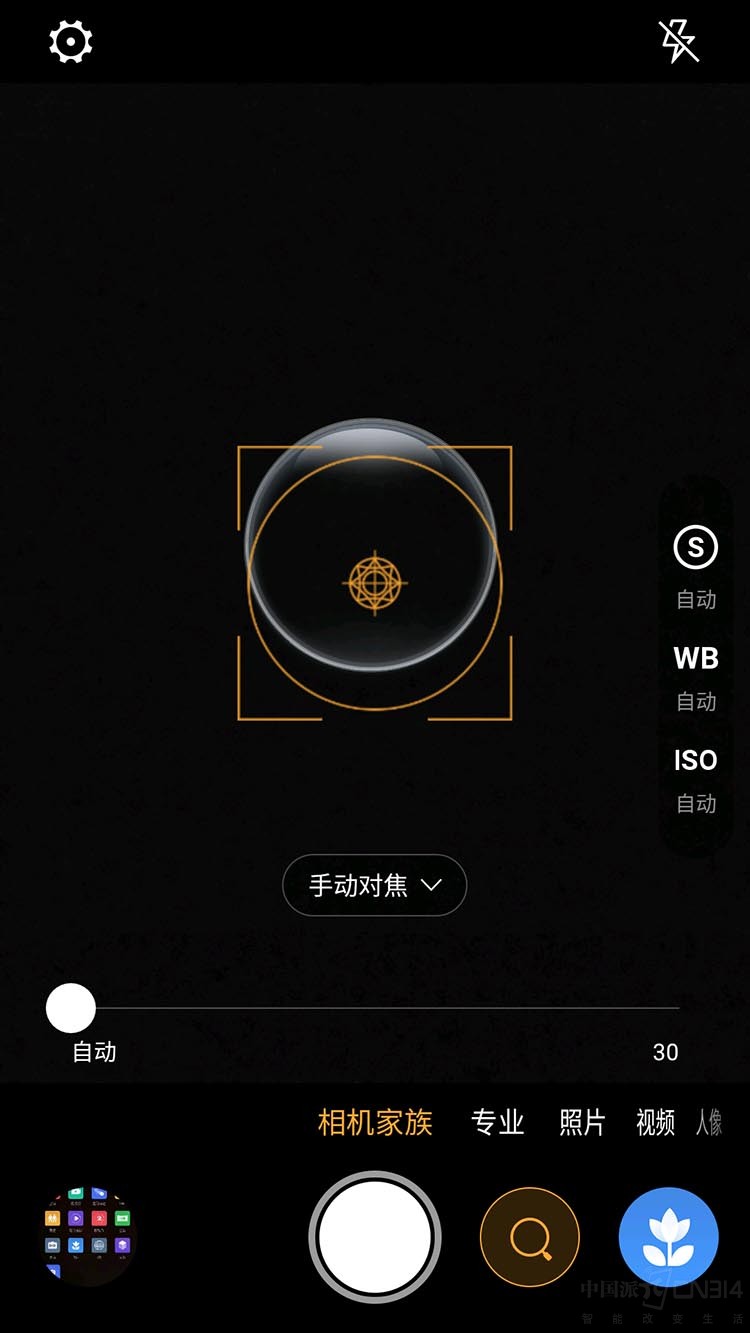The height and width of the screenshot is (1333, 750).
Task: Open camera settings gear
Action: (71, 42)
